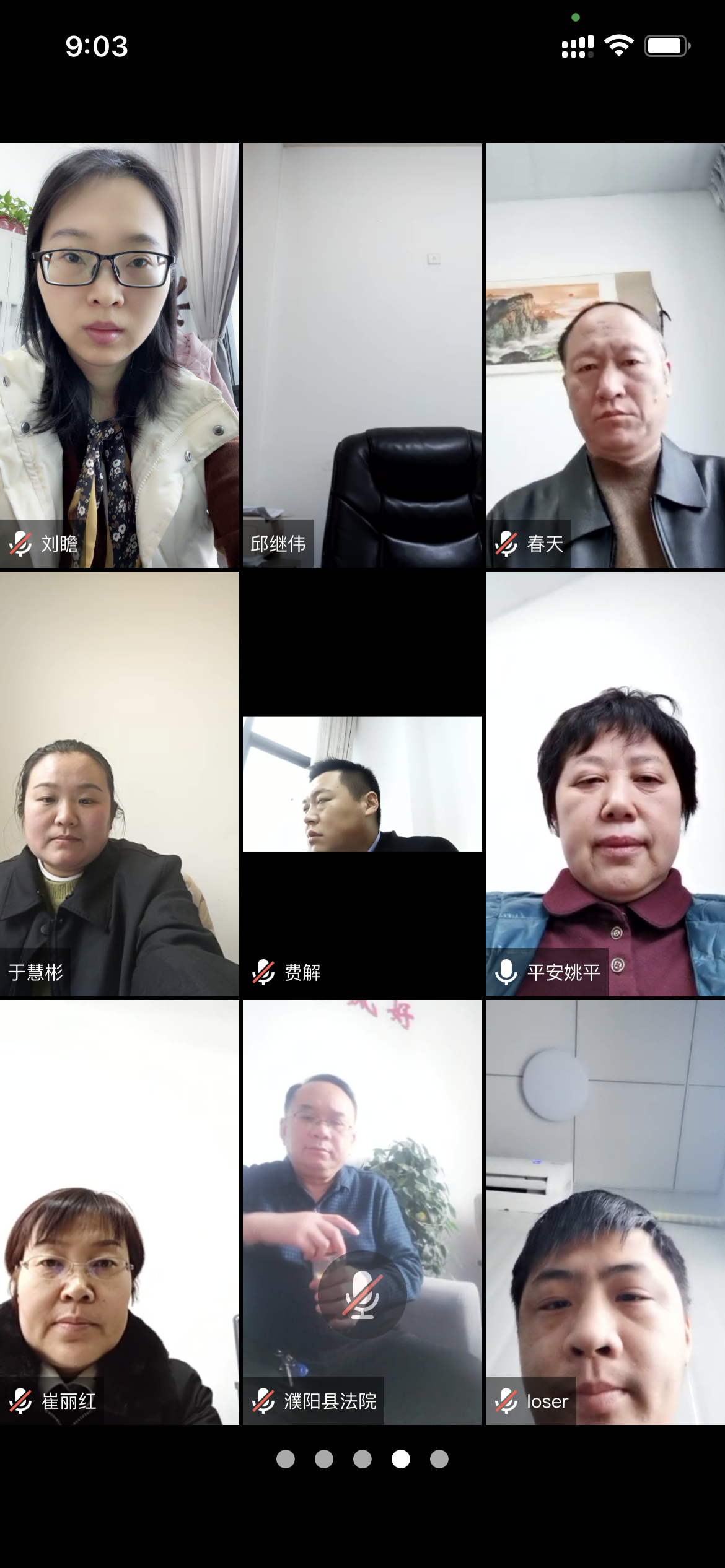Tap 平安姚平's video tile

(605, 784)
